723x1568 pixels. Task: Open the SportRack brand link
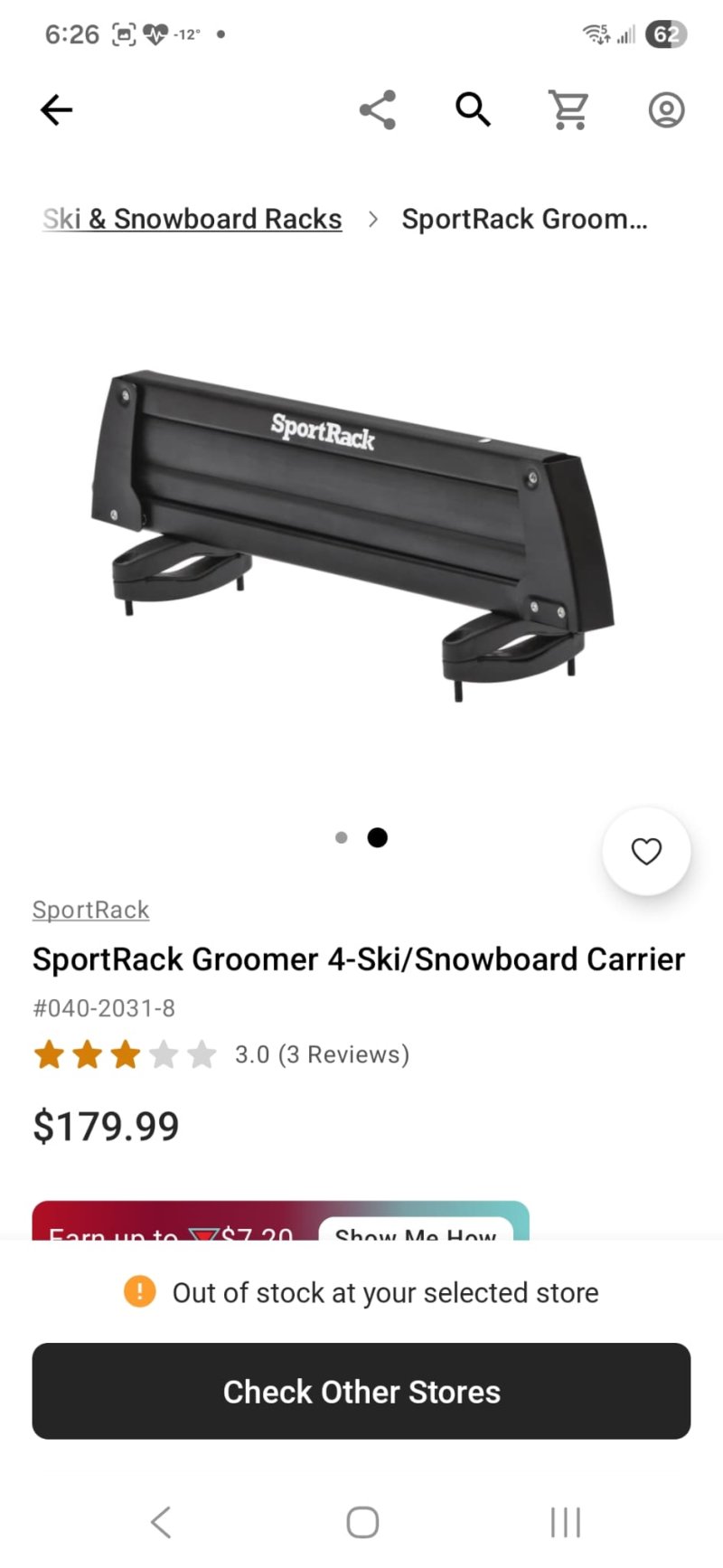(90, 910)
